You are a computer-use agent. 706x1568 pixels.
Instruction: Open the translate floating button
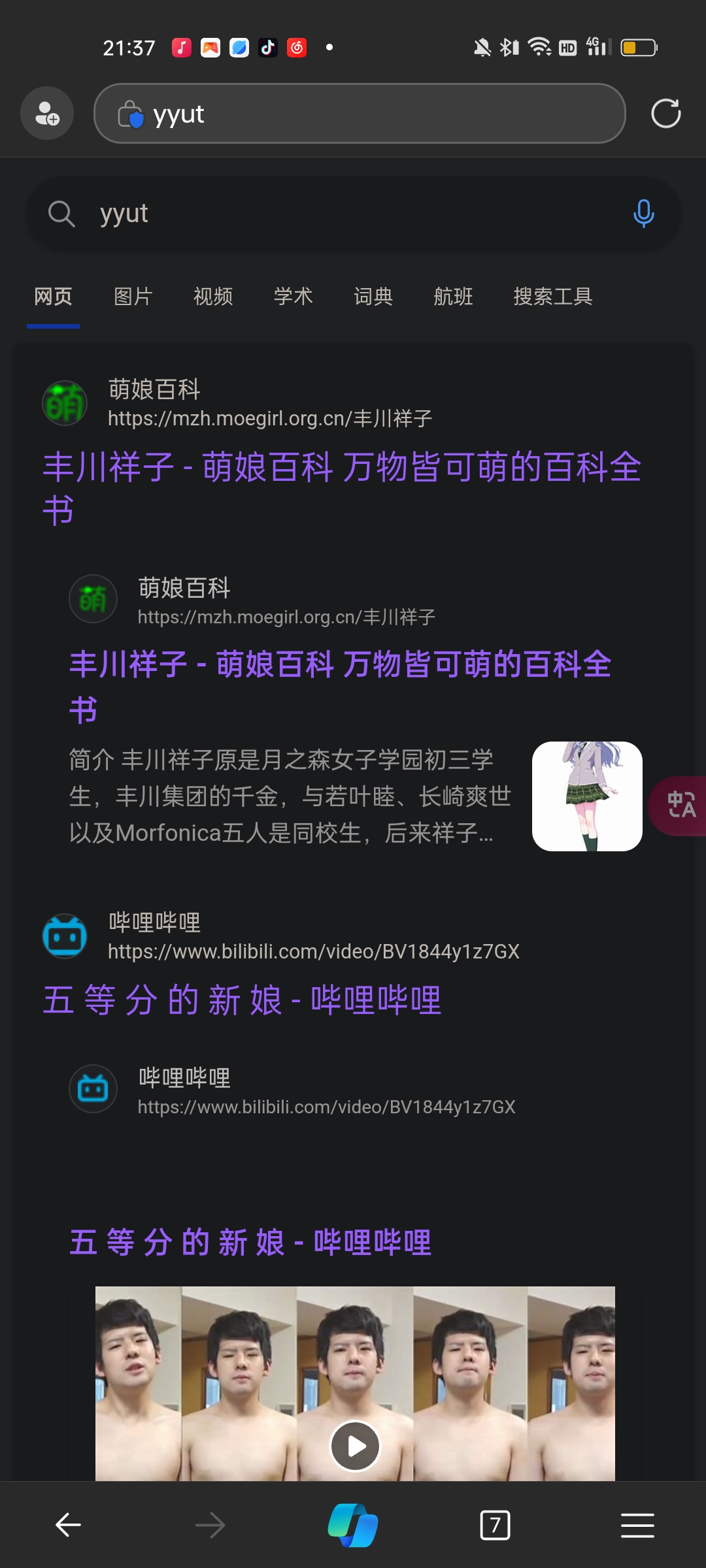(680, 805)
